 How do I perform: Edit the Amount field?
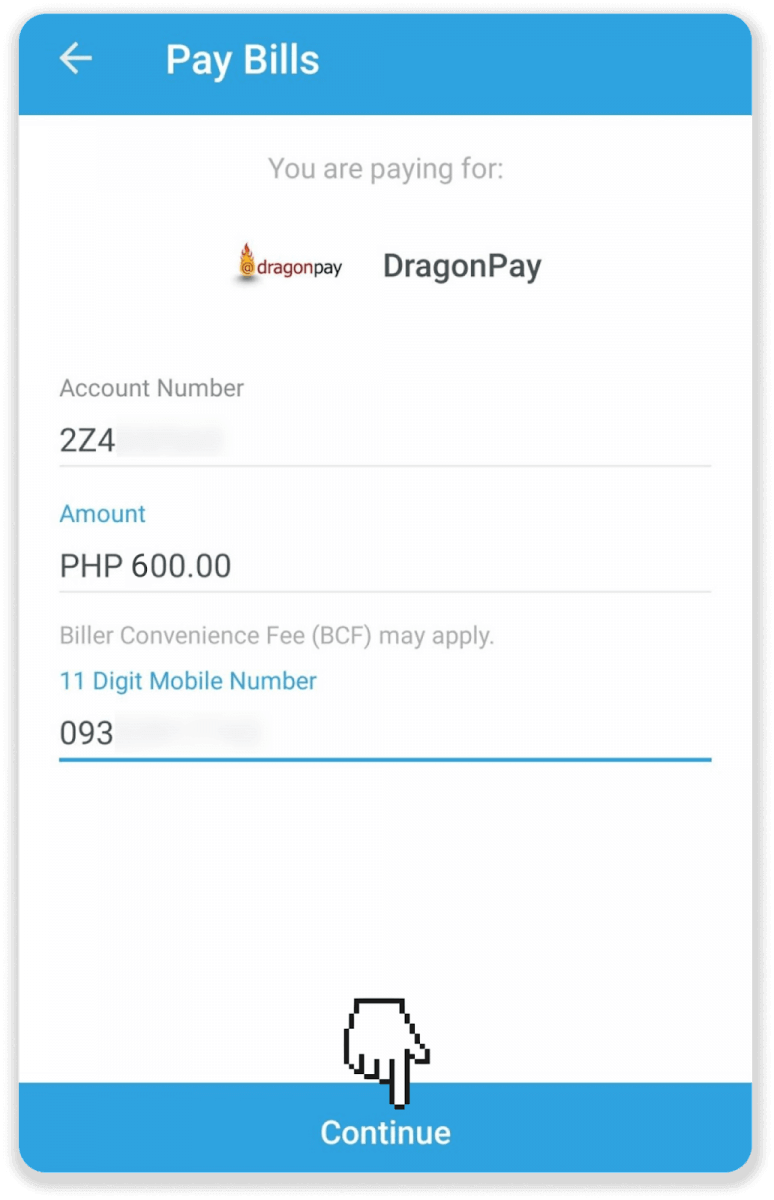(384, 566)
